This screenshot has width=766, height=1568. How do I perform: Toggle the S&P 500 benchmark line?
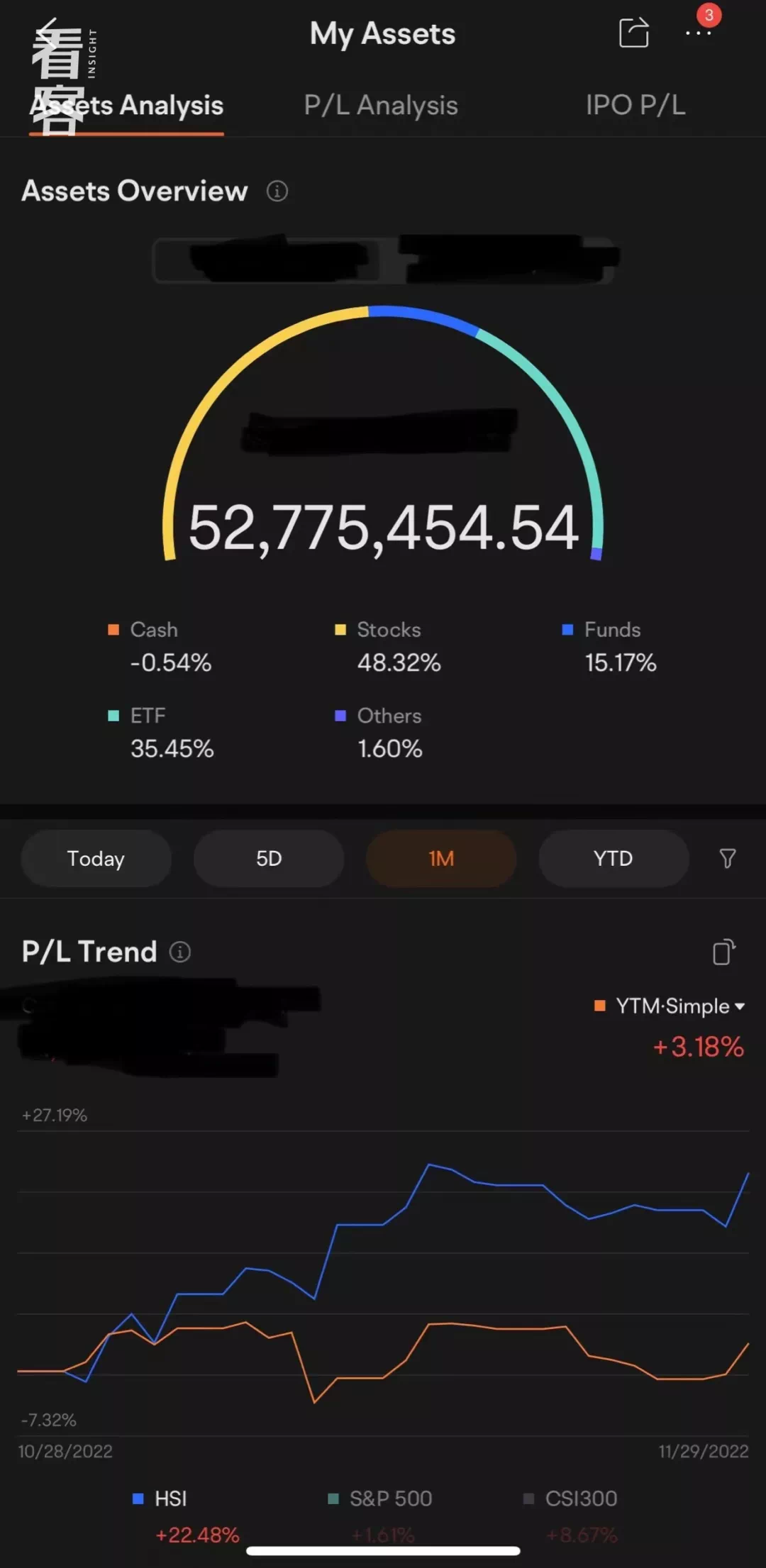(381, 1499)
